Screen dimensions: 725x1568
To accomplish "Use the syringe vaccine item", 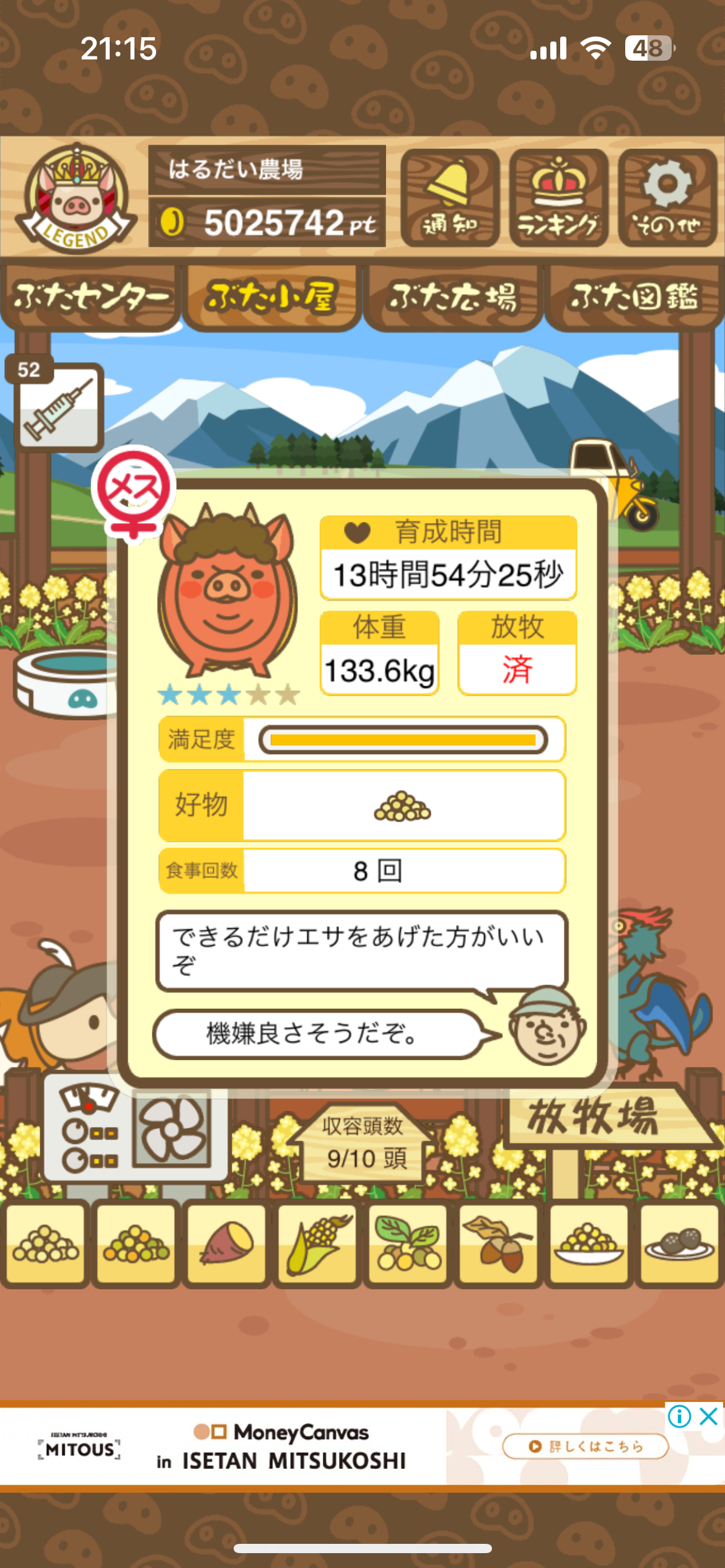I will point(59,407).
